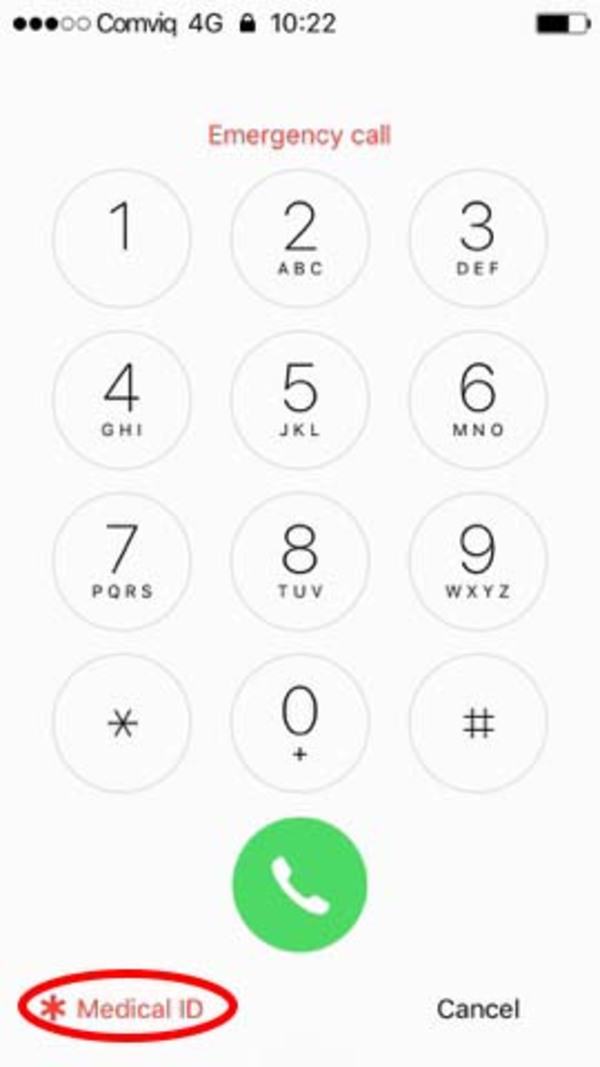Tap the 6 MNO key
Screen dimensions: 600x1067
[478, 400]
